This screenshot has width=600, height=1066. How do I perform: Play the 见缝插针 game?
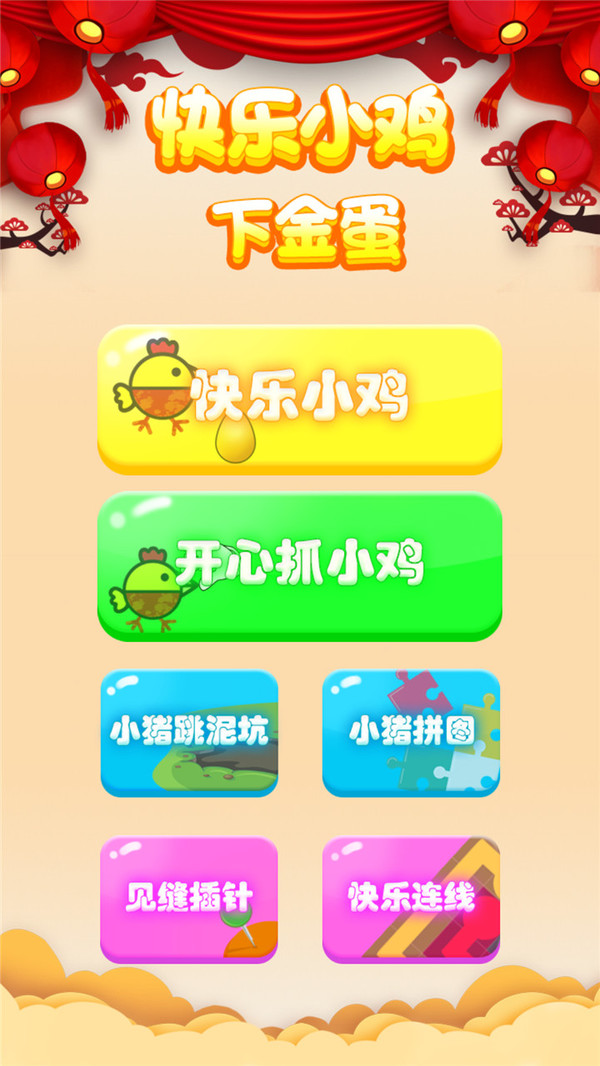pyautogui.click(x=189, y=899)
